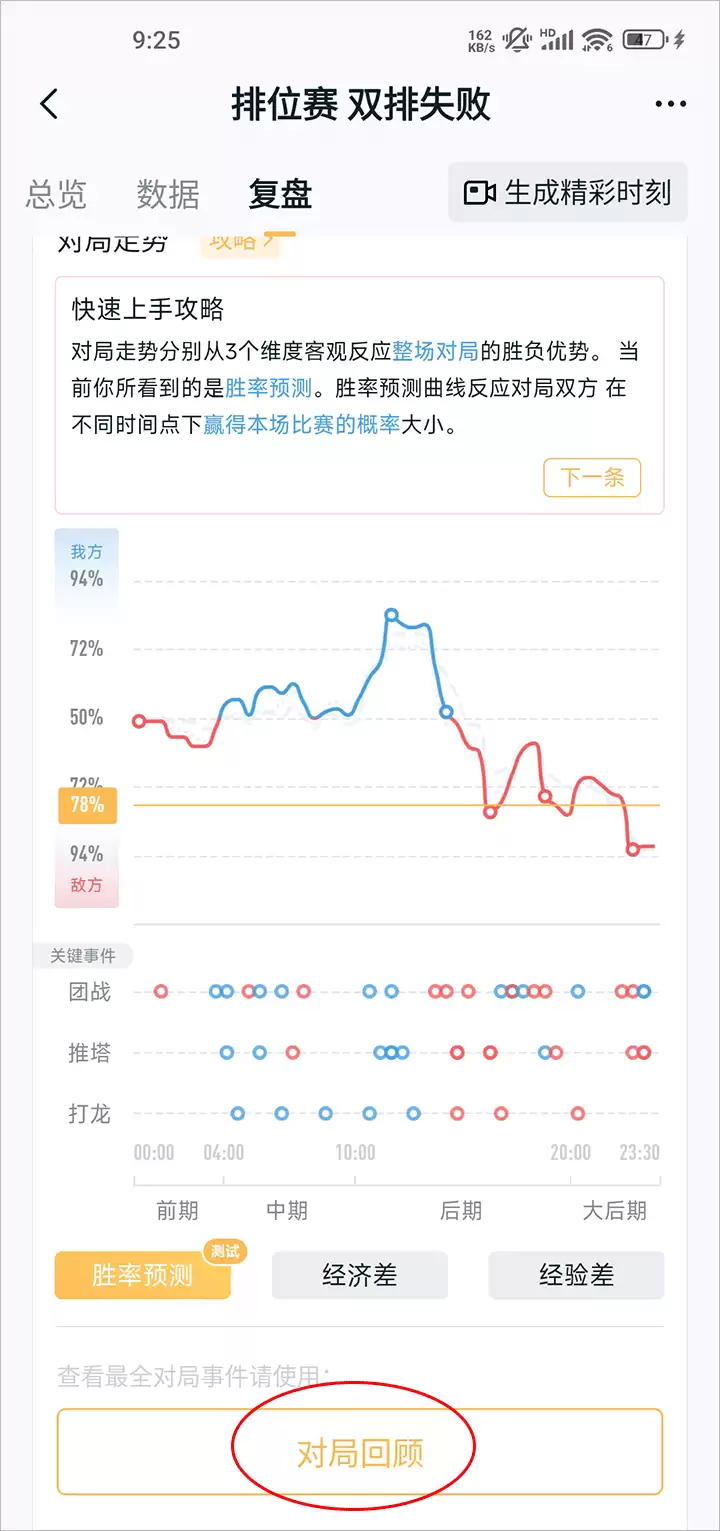Select the 胜率预测 chart mode

(x=141, y=1275)
